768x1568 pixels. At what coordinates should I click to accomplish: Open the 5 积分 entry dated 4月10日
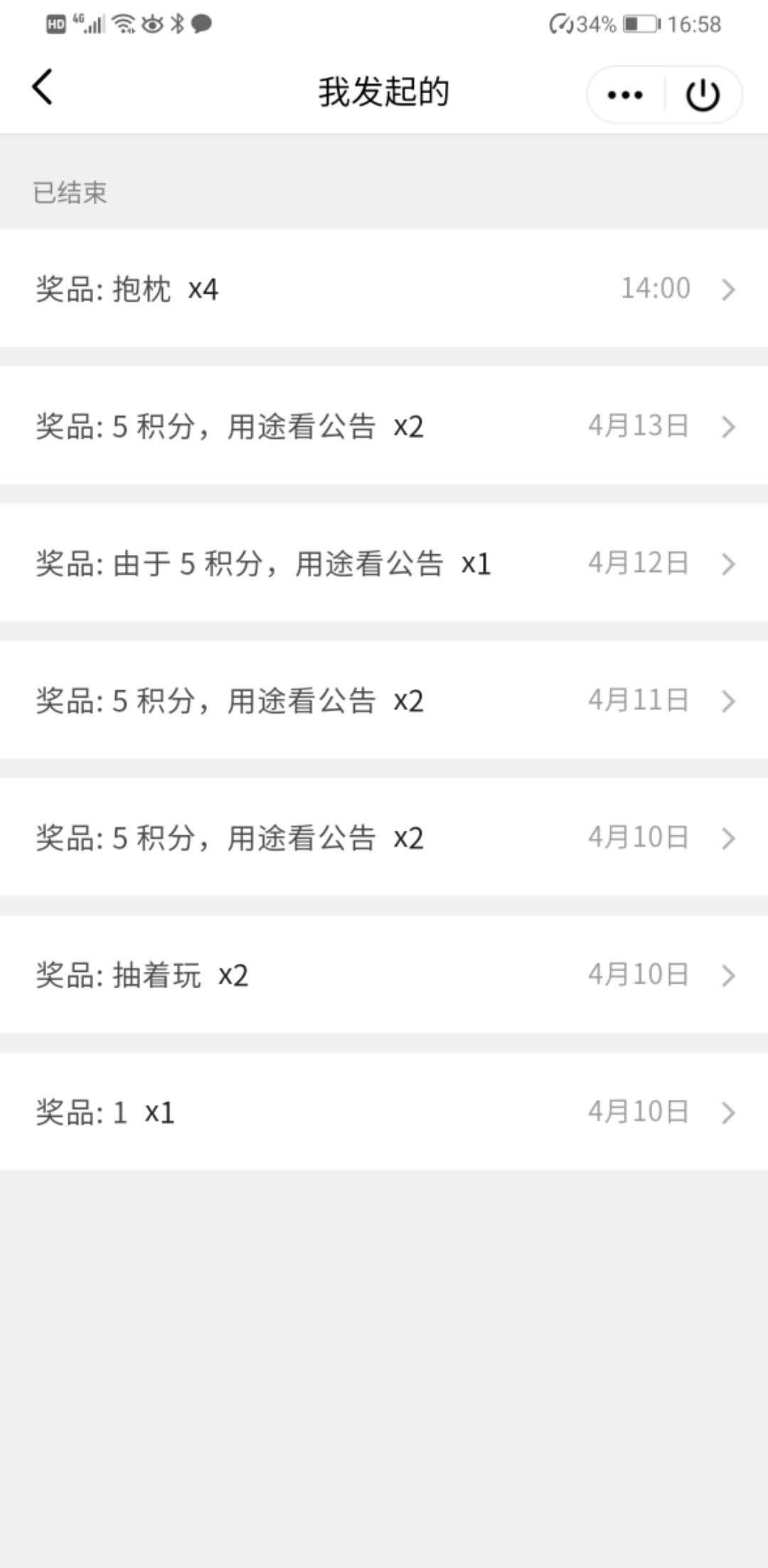click(x=384, y=838)
